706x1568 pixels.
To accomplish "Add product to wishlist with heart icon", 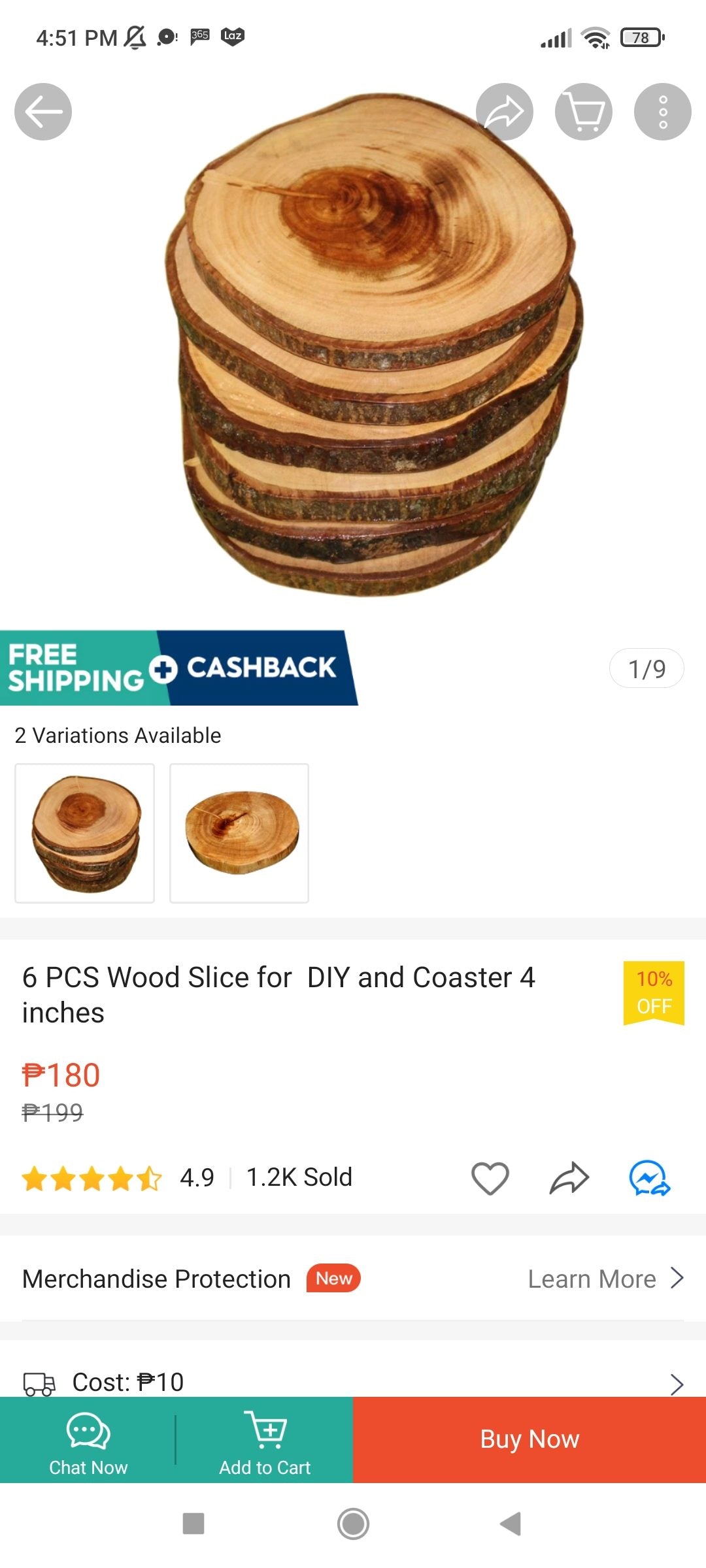I will click(490, 1178).
